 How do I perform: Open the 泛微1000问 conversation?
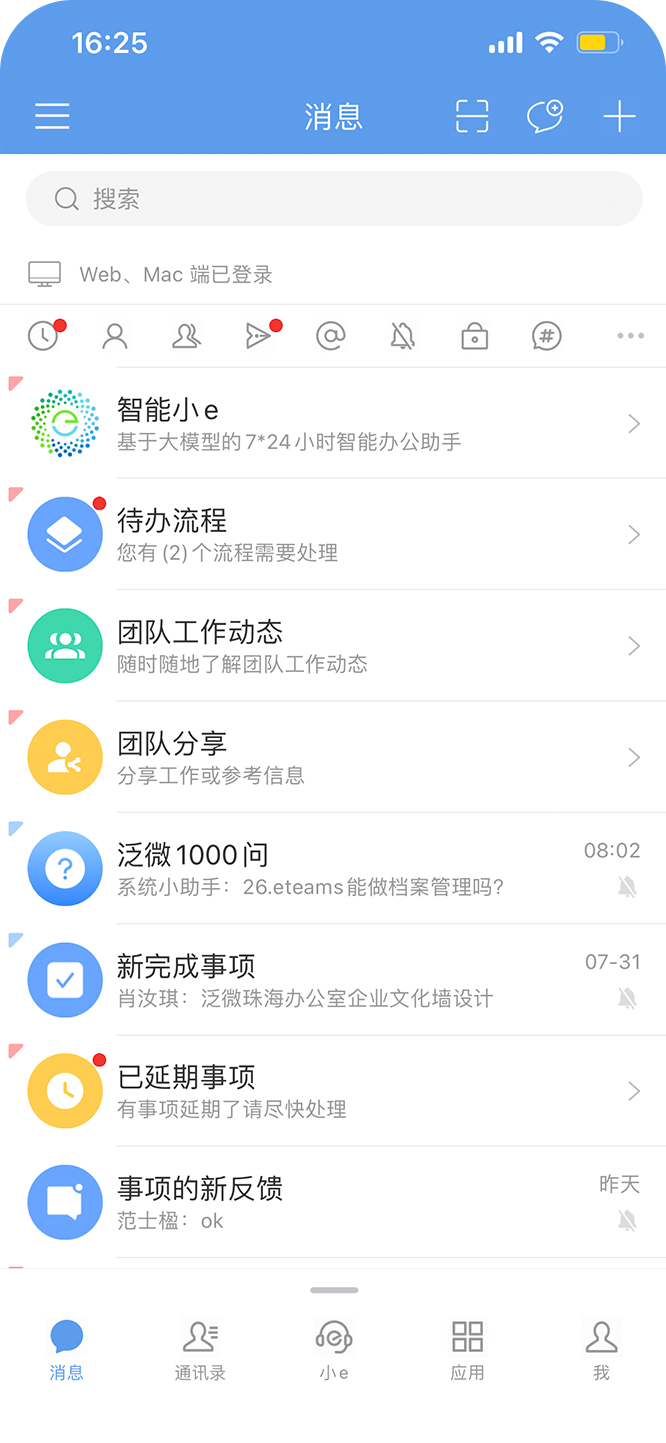333,868
